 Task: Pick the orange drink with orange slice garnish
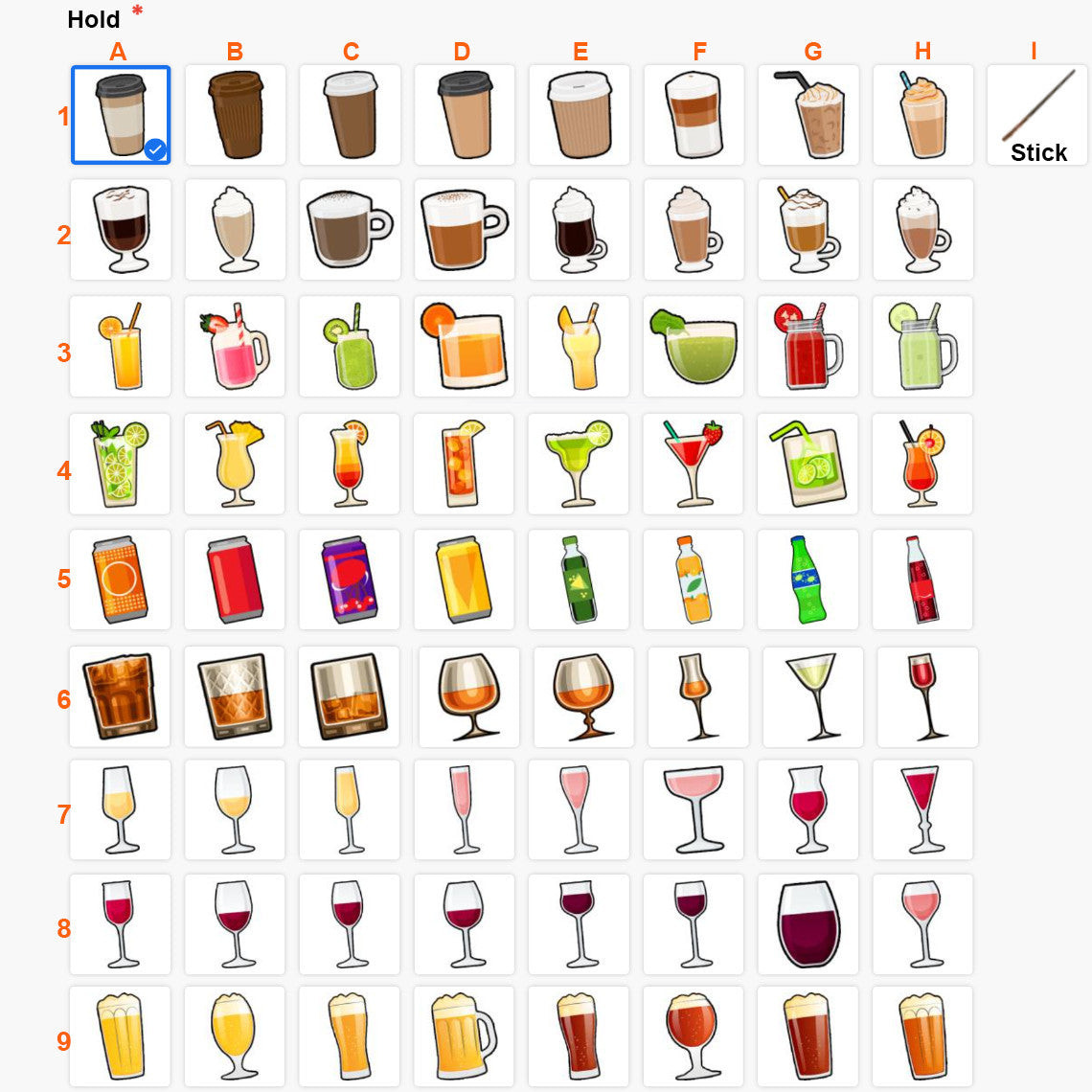[465, 346]
